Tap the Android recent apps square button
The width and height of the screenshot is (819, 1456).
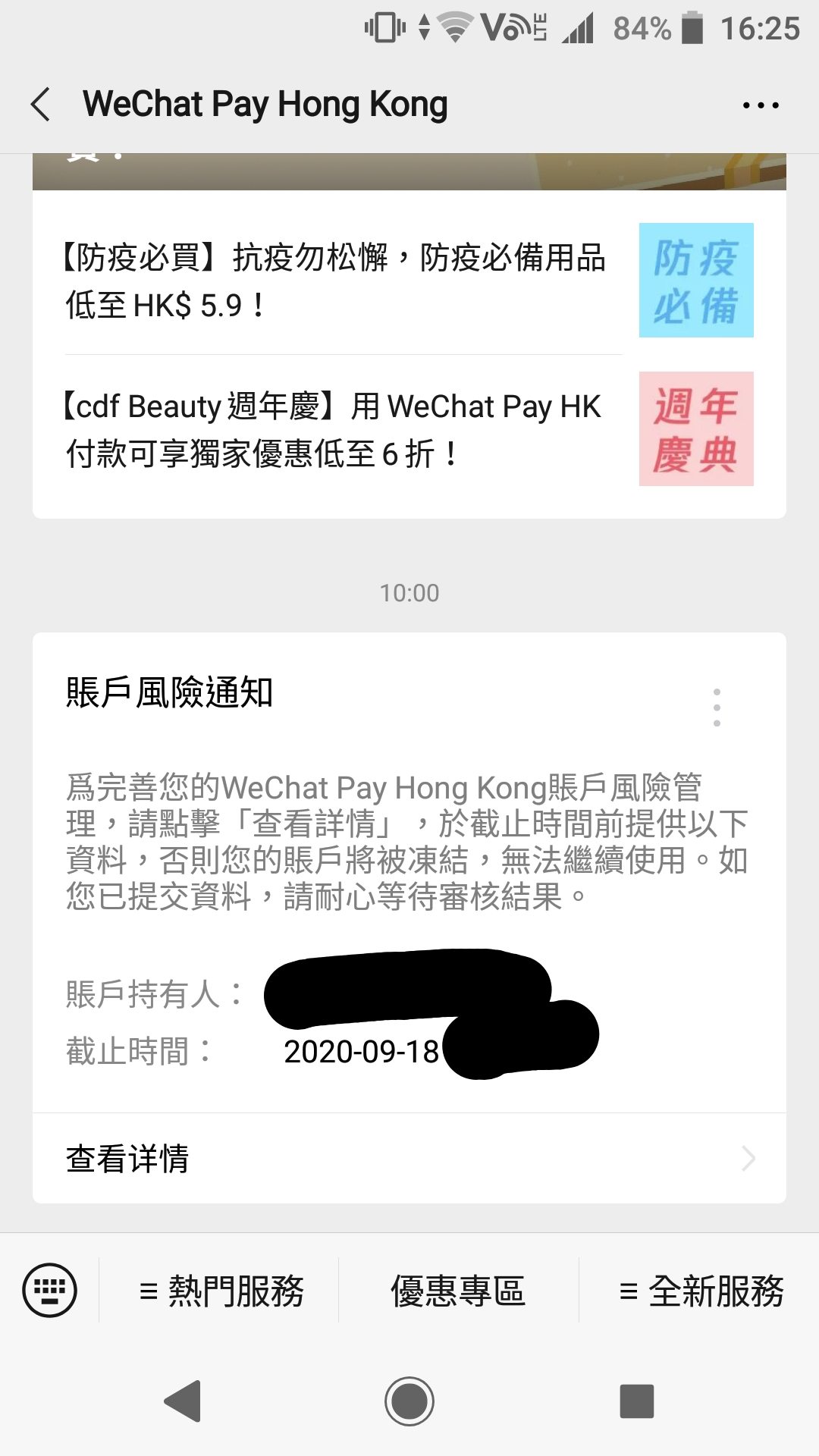637,1399
